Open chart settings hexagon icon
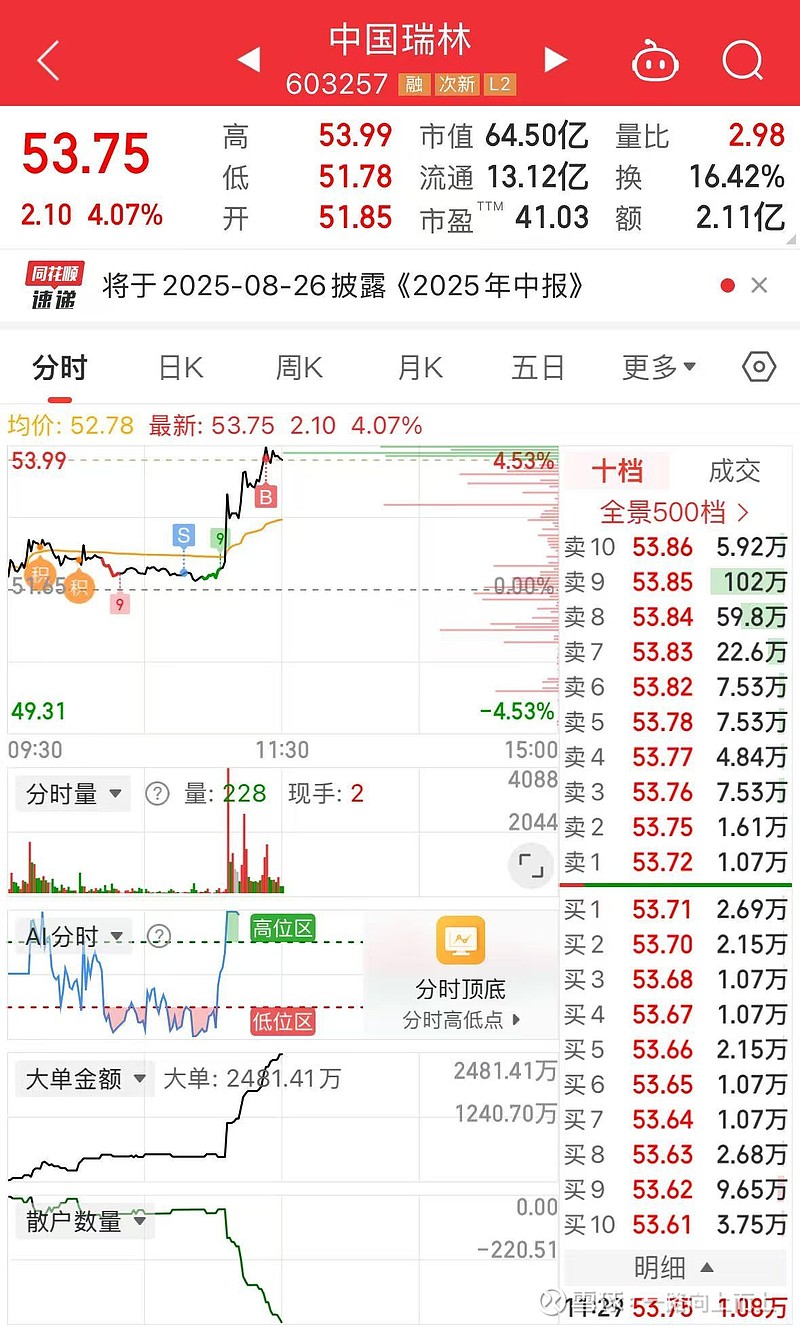The height and width of the screenshot is (1327, 800). click(x=759, y=368)
